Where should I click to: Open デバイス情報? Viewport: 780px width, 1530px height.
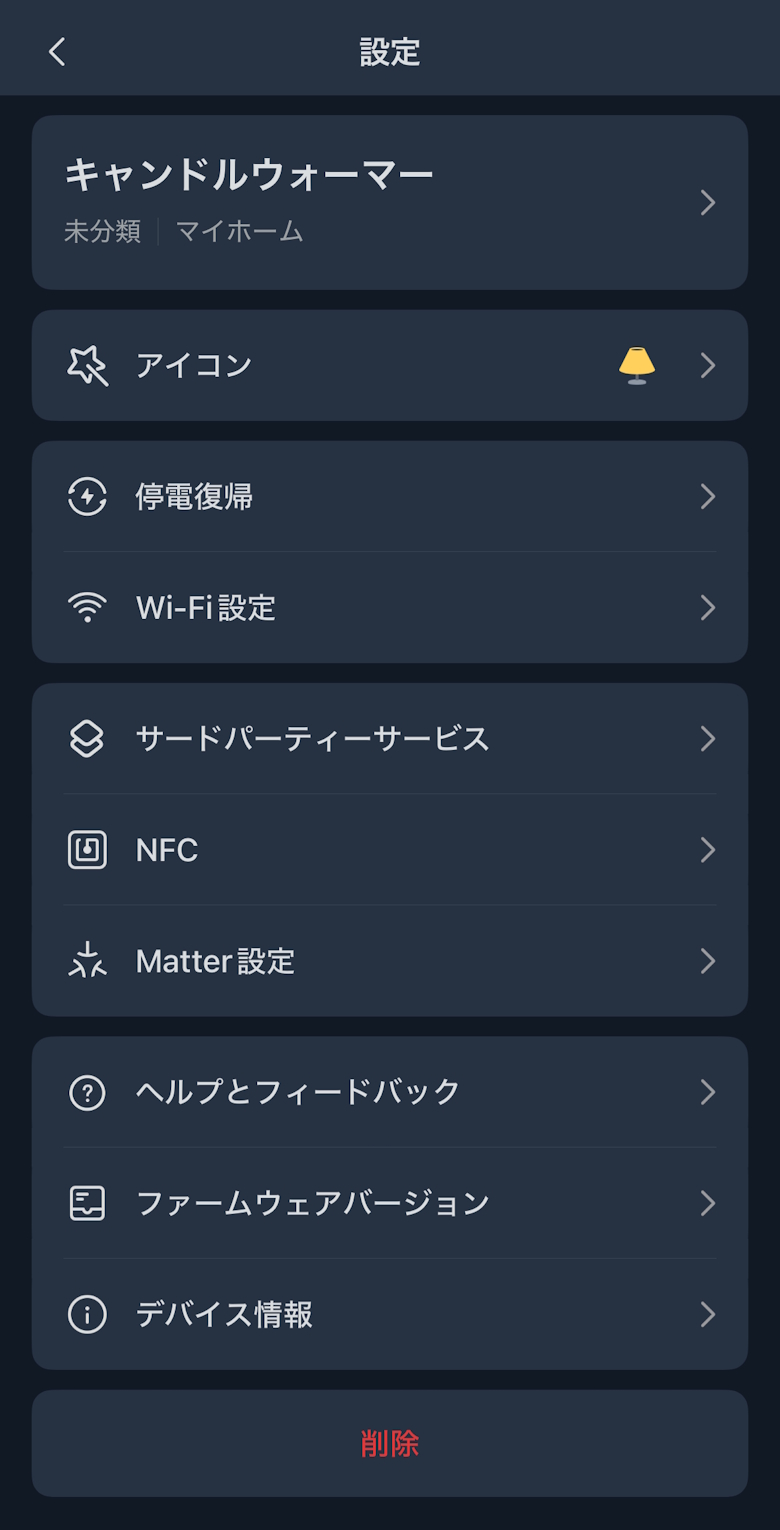[x=390, y=1314]
